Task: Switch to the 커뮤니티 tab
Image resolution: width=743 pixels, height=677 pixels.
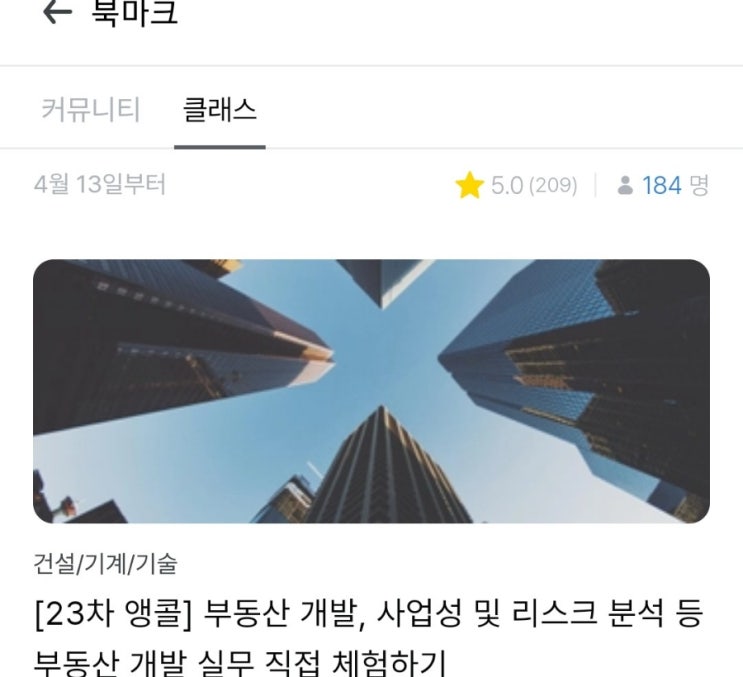Action: (90, 109)
